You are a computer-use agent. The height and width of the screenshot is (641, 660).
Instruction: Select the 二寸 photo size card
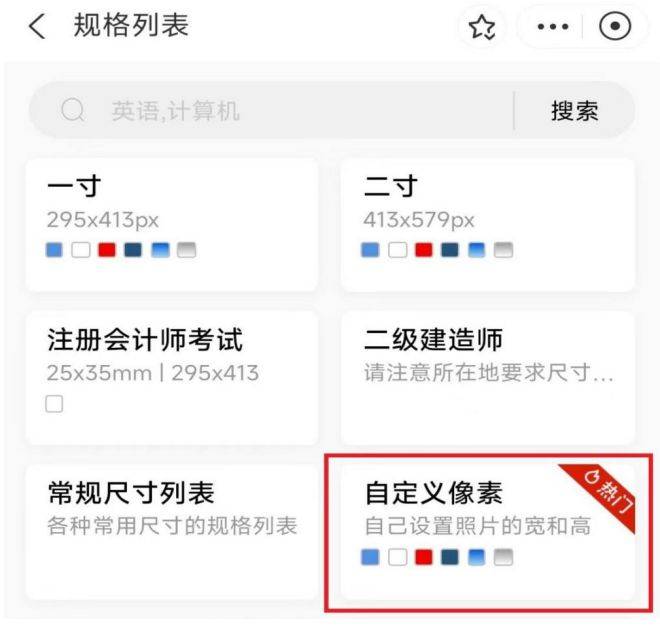[x=487, y=223]
